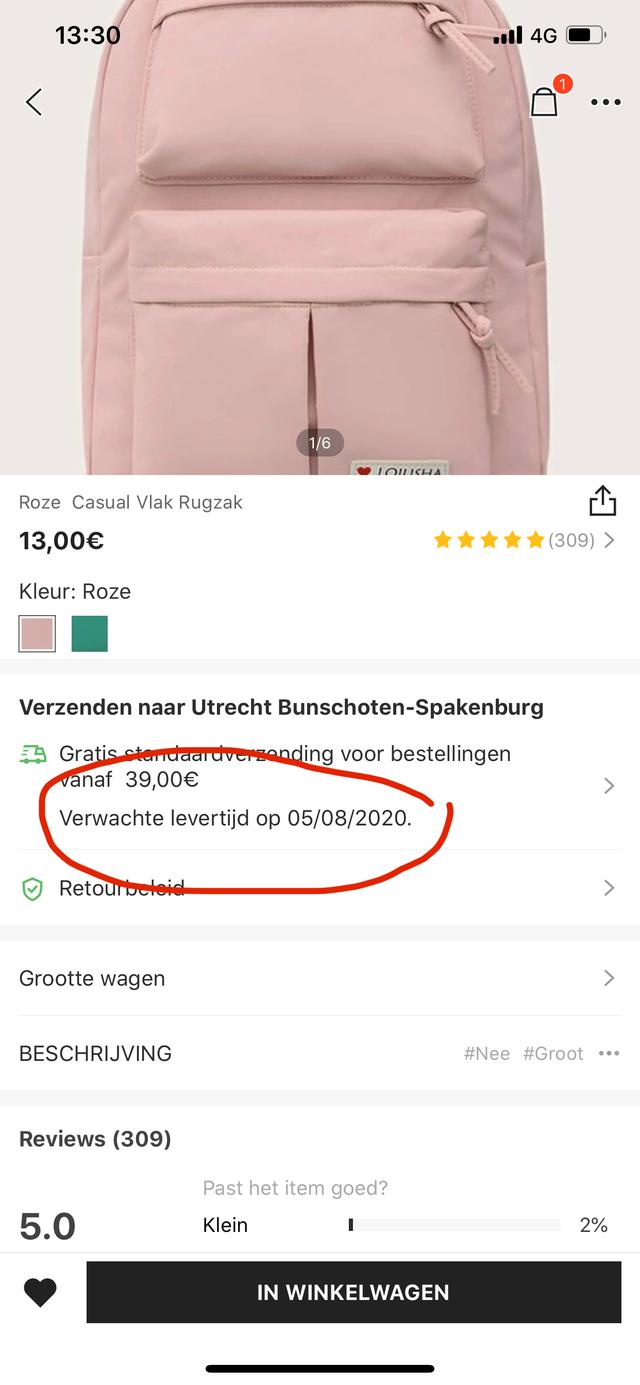Select the green color swatch
The height and width of the screenshot is (1385, 640).
pyautogui.click(x=89, y=634)
